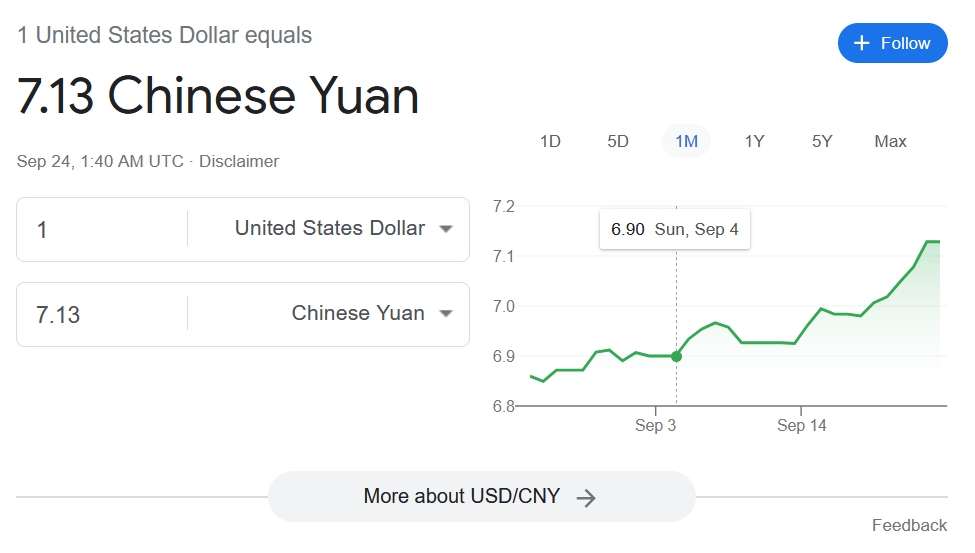Screen dimensions: 975x553
Task: Show the 1Y chart range
Action: tap(754, 141)
